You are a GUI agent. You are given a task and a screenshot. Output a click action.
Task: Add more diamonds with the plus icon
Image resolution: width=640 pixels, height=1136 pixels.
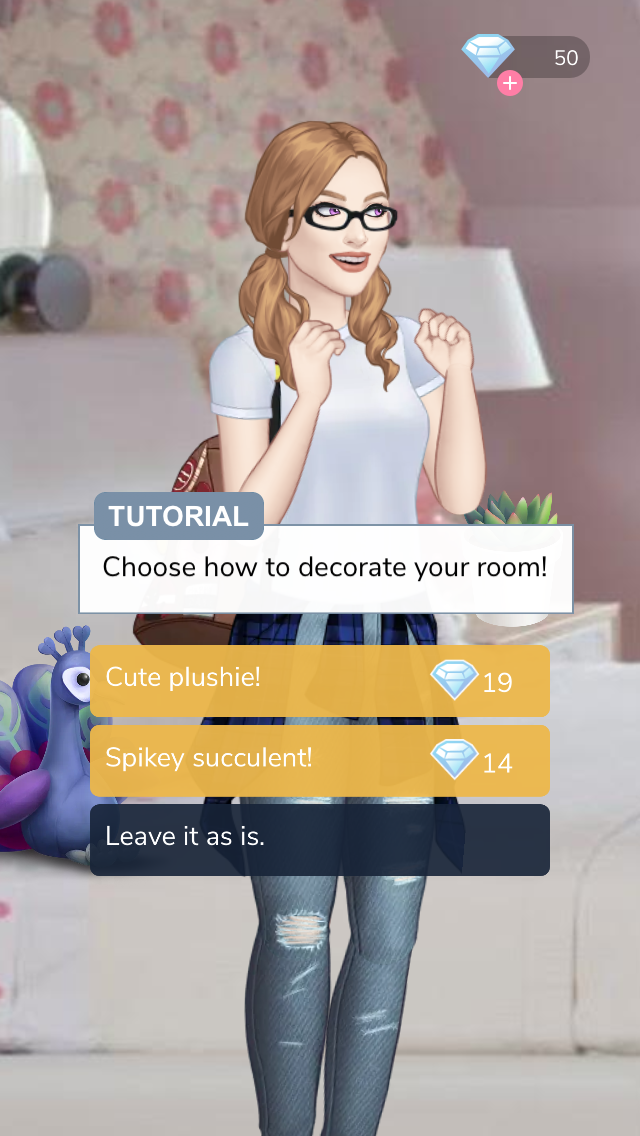[x=510, y=83]
